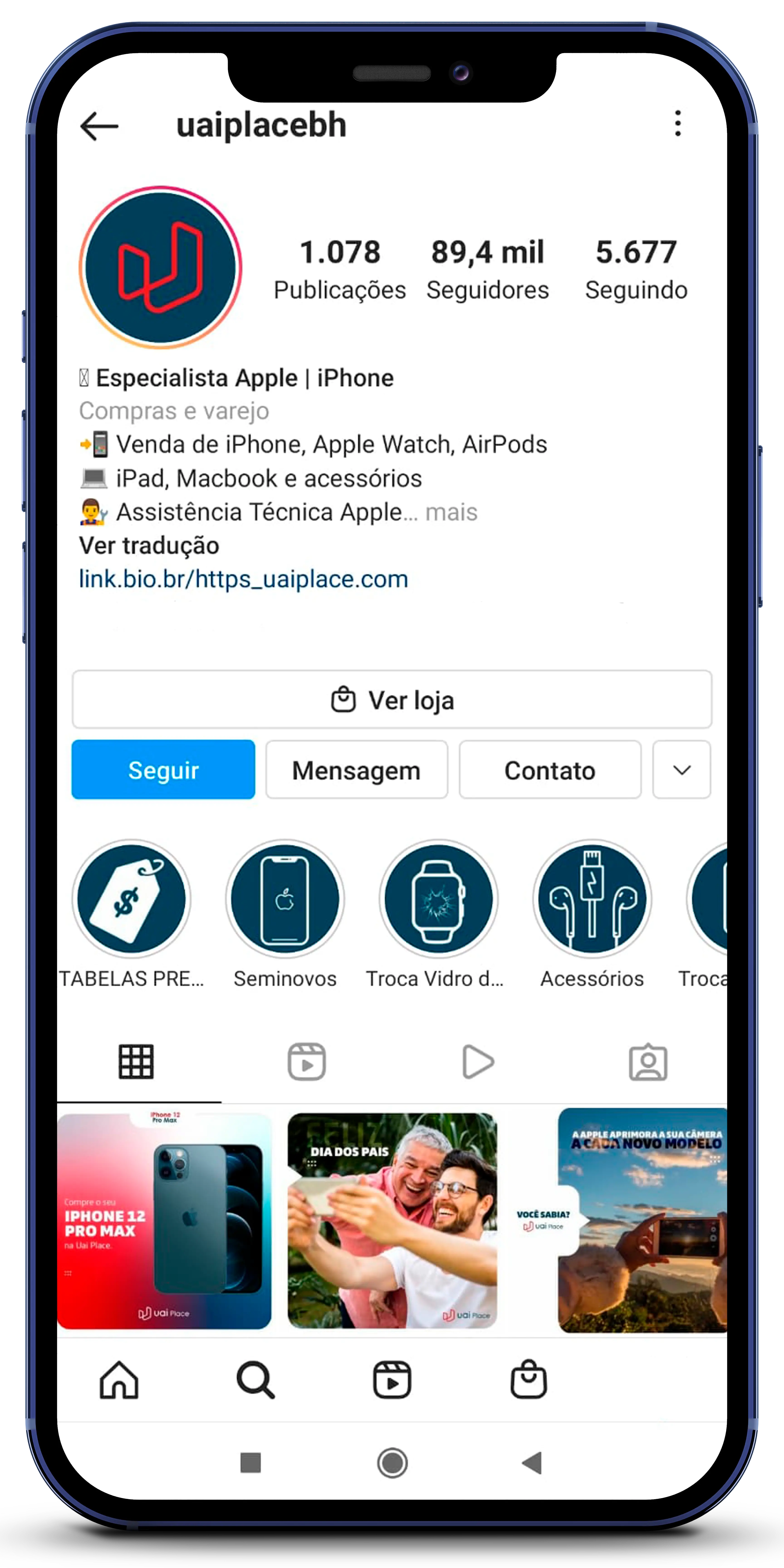
Task: Open the three-dot overflow menu
Action: [677, 124]
